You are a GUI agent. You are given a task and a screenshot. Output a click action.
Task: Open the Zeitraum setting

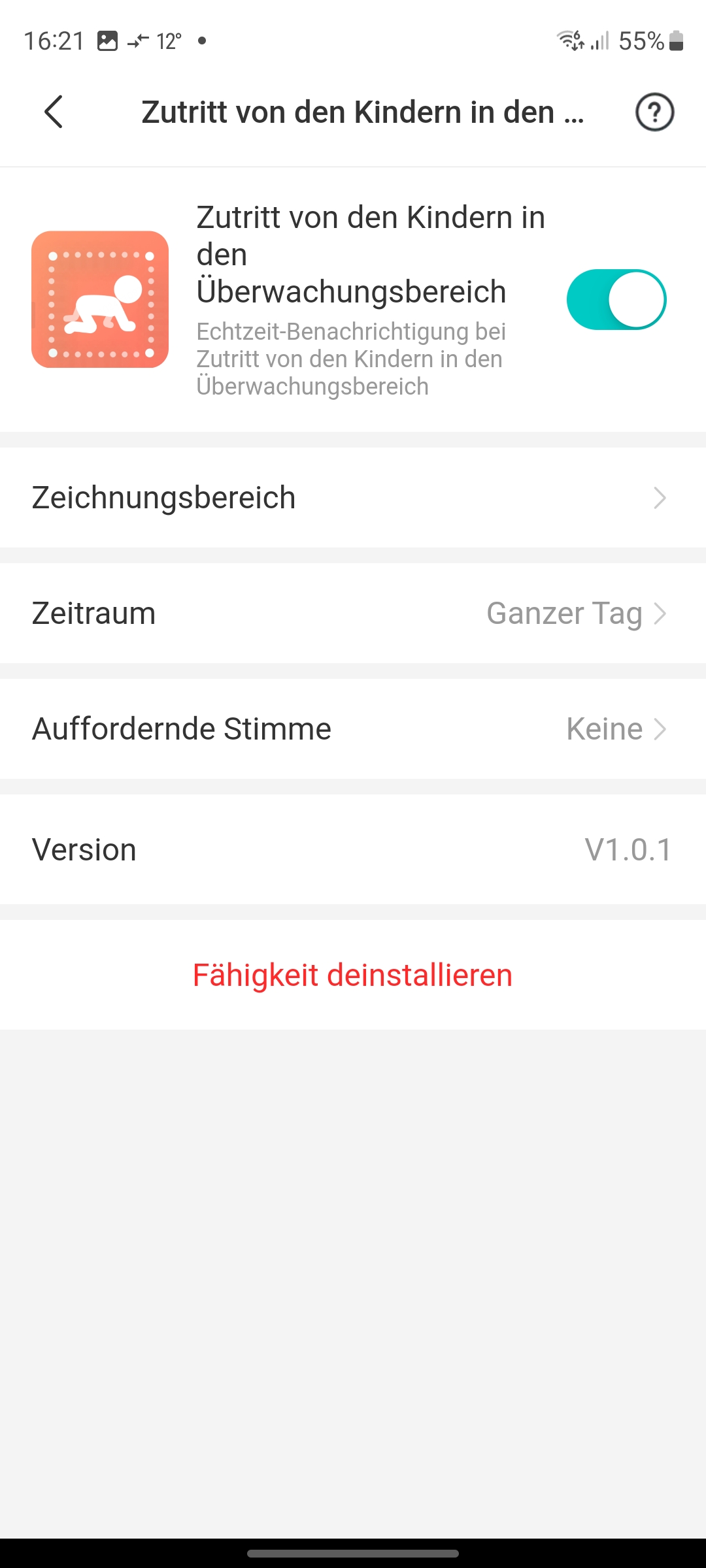(353, 613)
